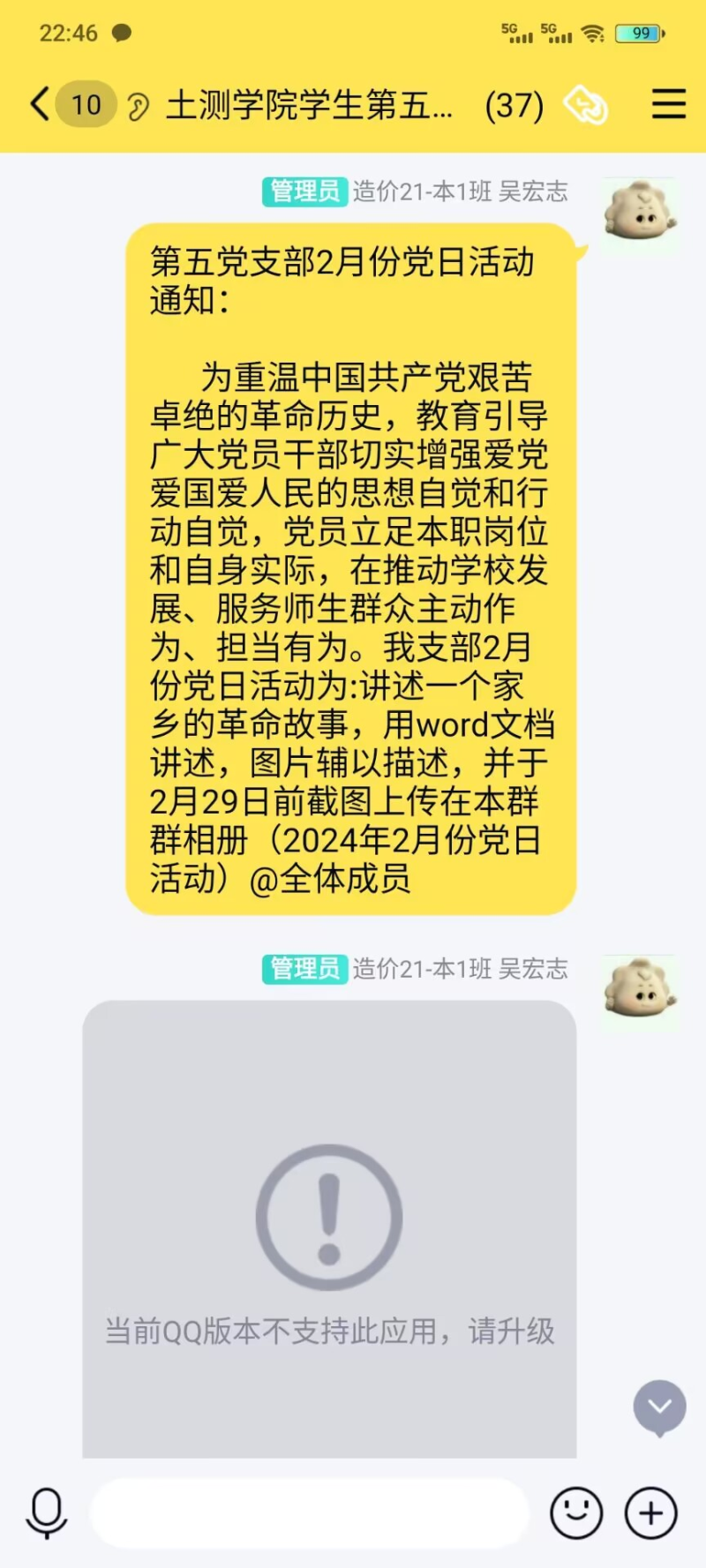Screen dimensions: 706x1568
Task: Open more attachment options with plus
Action: (x=651, y=1512)
